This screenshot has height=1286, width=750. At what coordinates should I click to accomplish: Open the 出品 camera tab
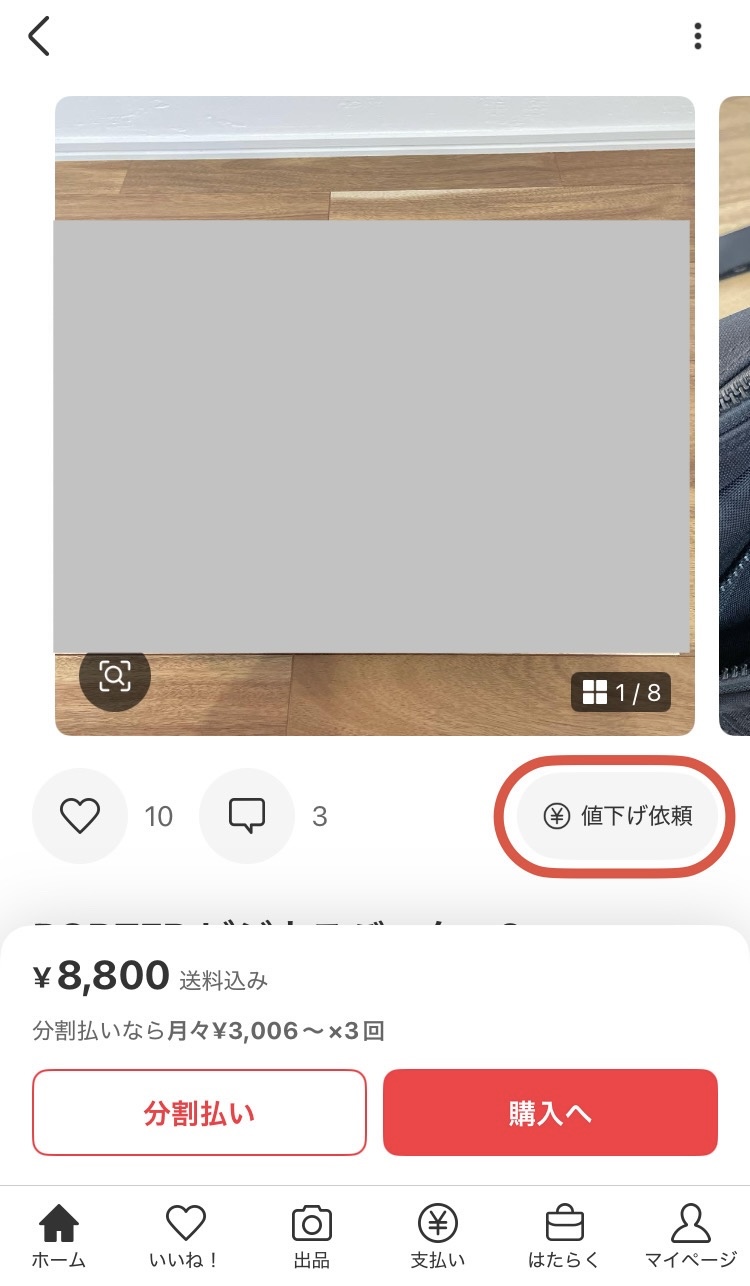pos(312,1236)
